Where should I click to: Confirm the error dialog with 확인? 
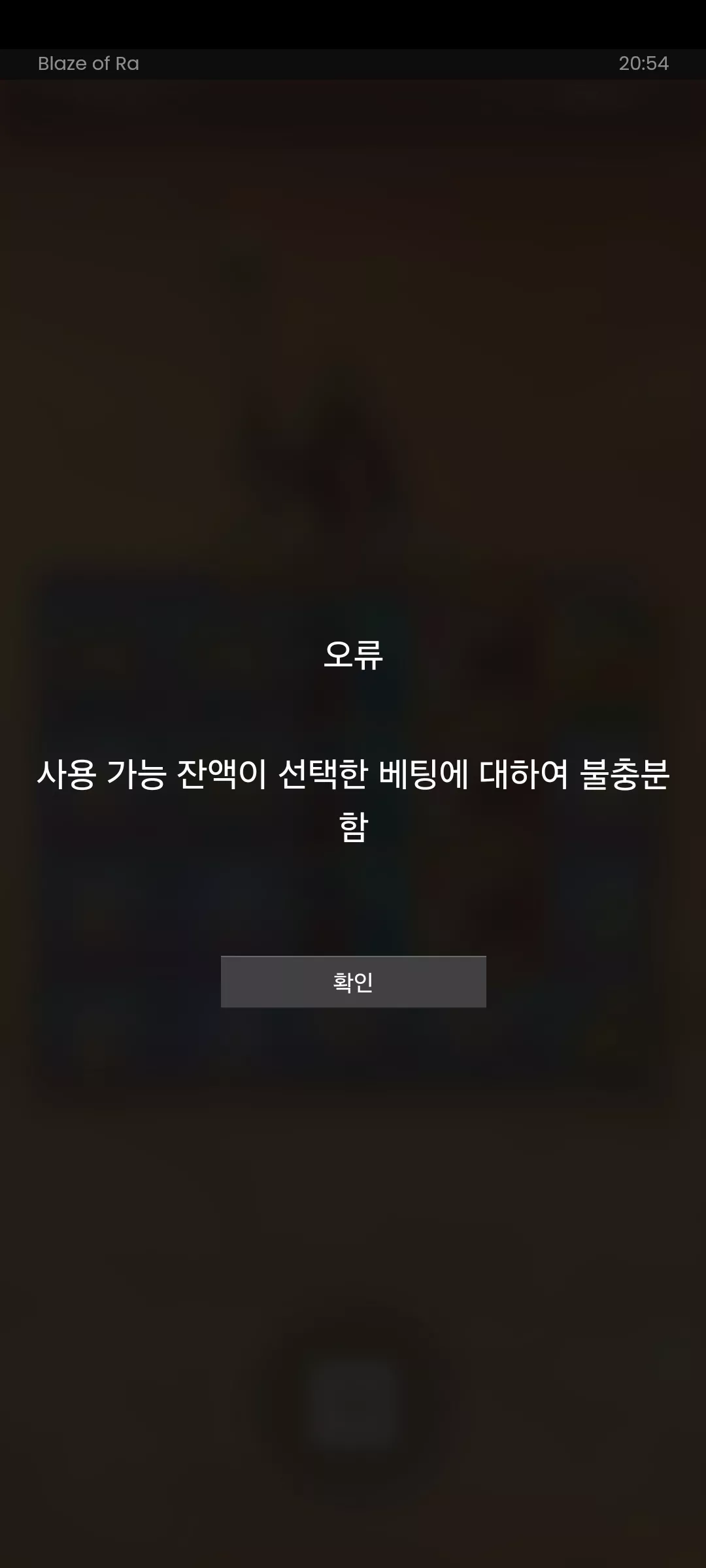click(x=353, y=981)
